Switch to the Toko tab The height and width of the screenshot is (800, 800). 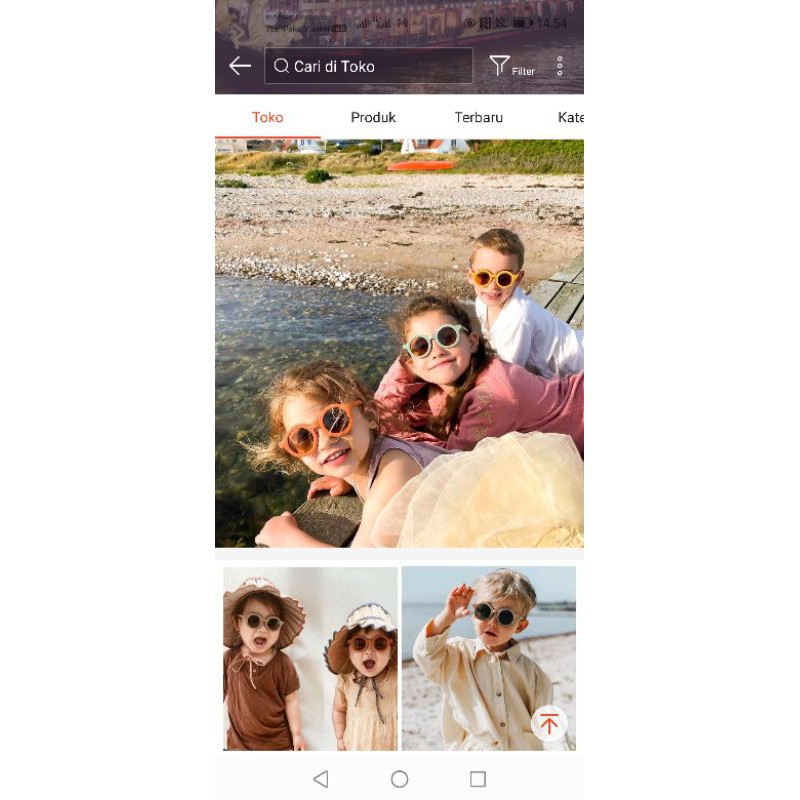267,117
